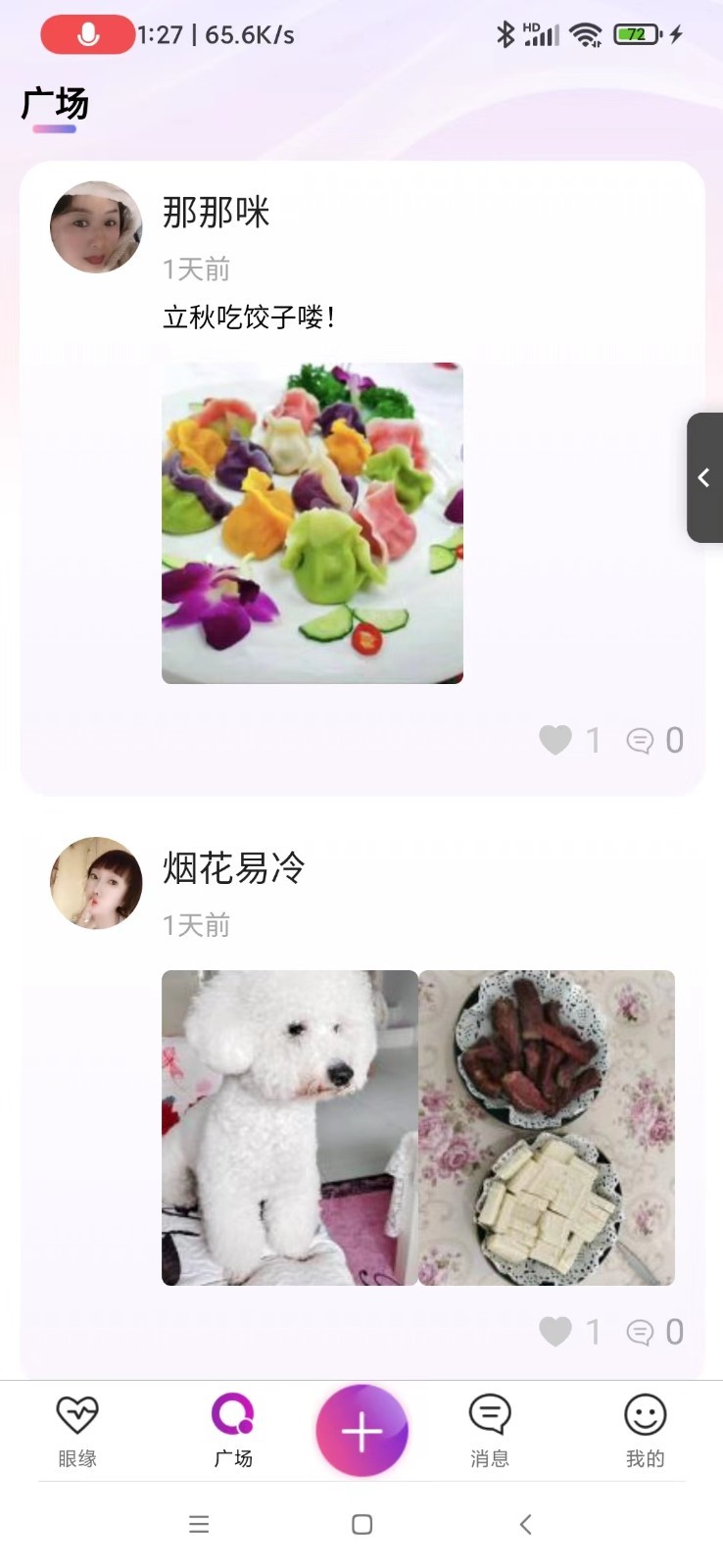Tap the purple plus button to post
Screen dimensions: 723x1568
361,1430
